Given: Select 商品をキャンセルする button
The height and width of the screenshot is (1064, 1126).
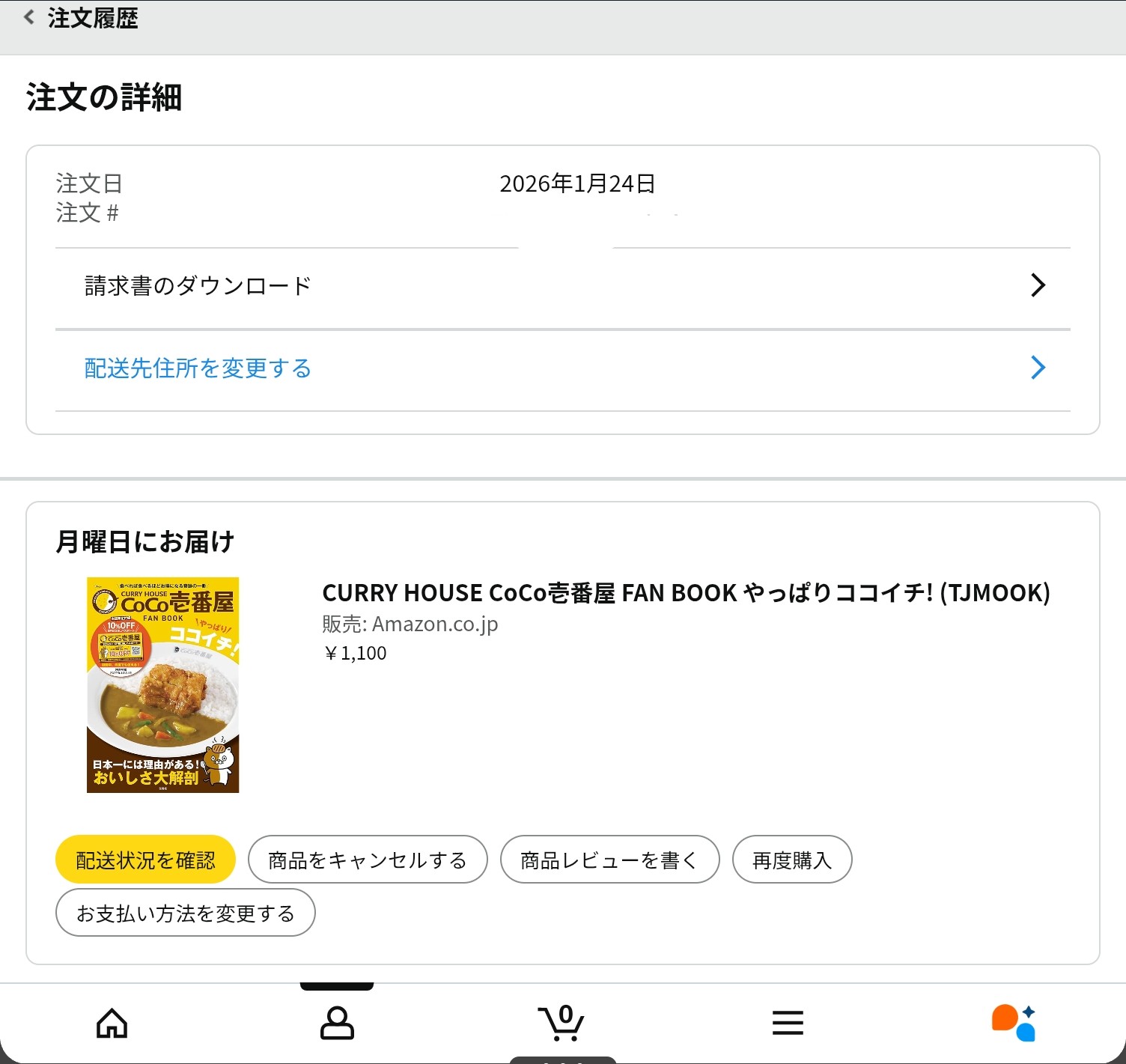Looking at the screenshot, I should pos(368,860).
